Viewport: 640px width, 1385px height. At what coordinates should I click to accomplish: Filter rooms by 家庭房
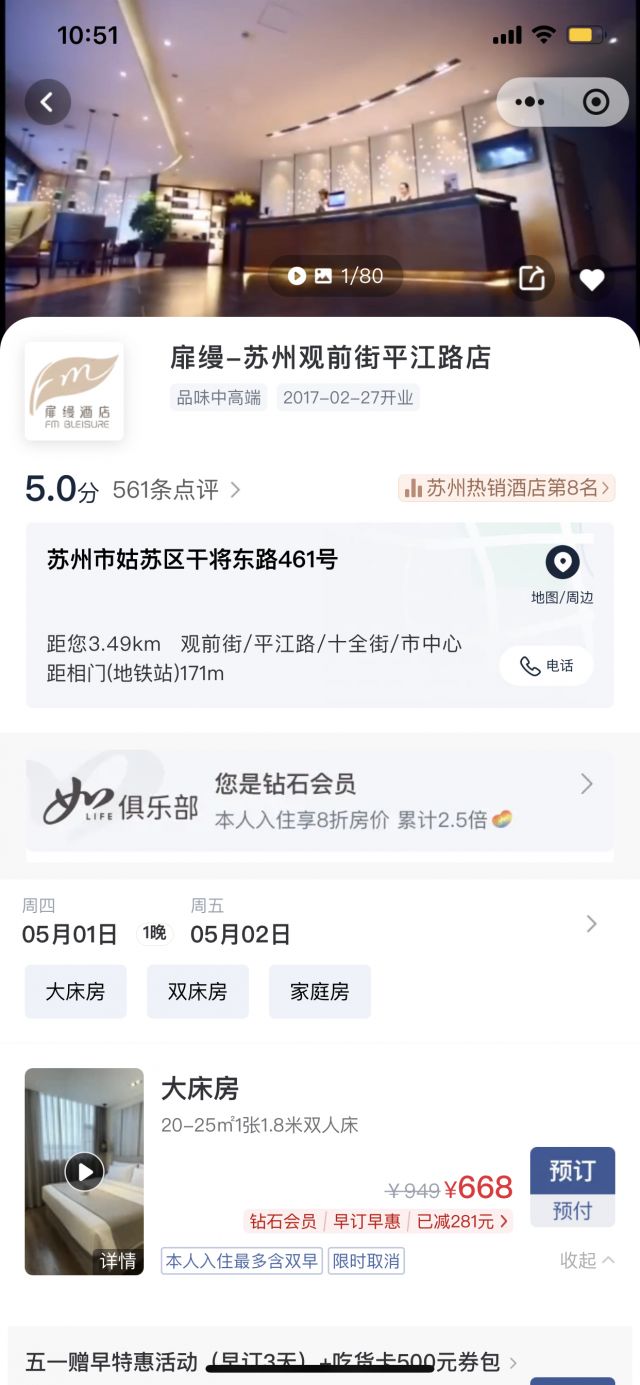[319, 992]
